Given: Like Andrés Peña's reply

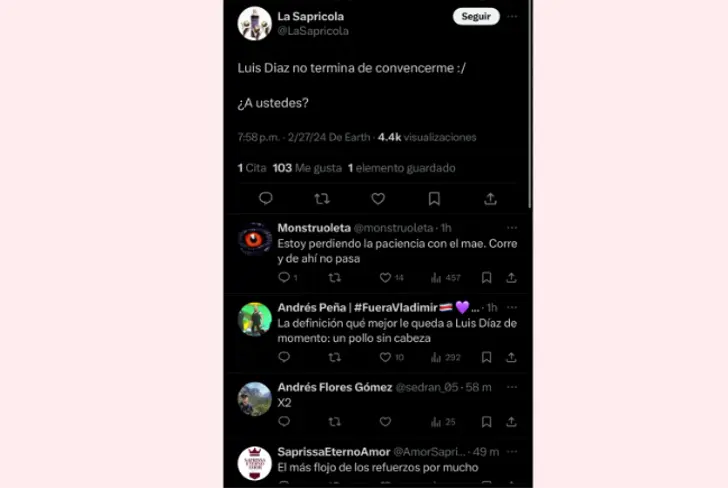Looking at the screenshot, I should click(x=386, y=357).
